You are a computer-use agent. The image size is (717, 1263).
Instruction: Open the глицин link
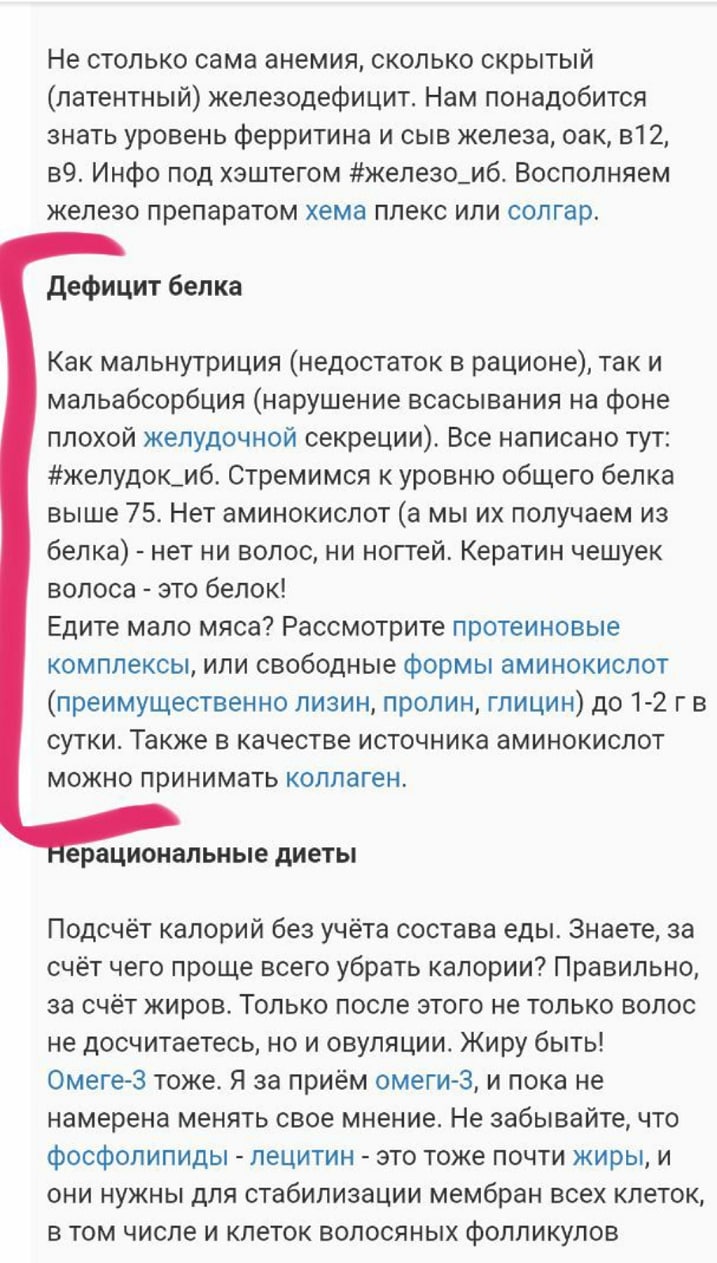pyautogui.click(x=529, y=703)
